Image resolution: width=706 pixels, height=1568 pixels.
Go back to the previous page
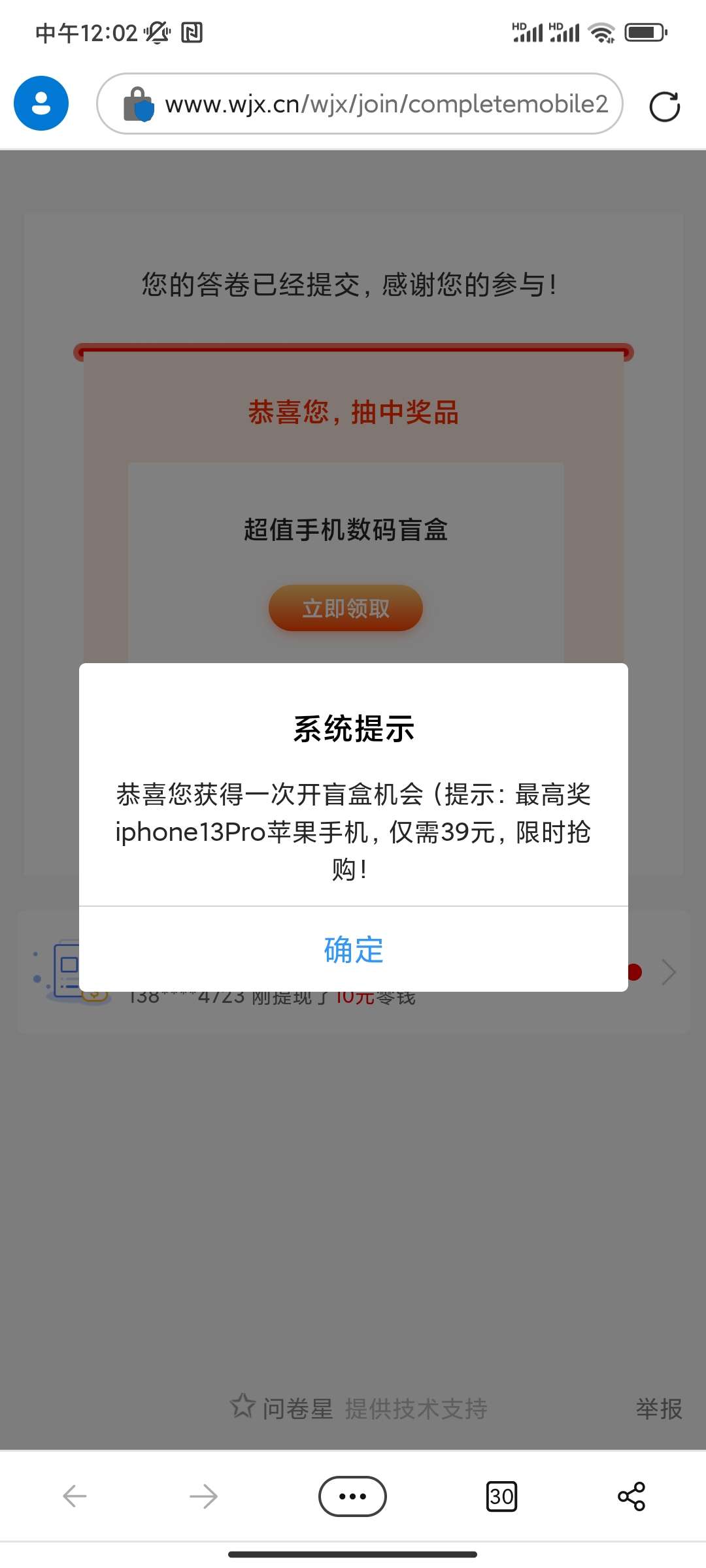(75, 1496)
